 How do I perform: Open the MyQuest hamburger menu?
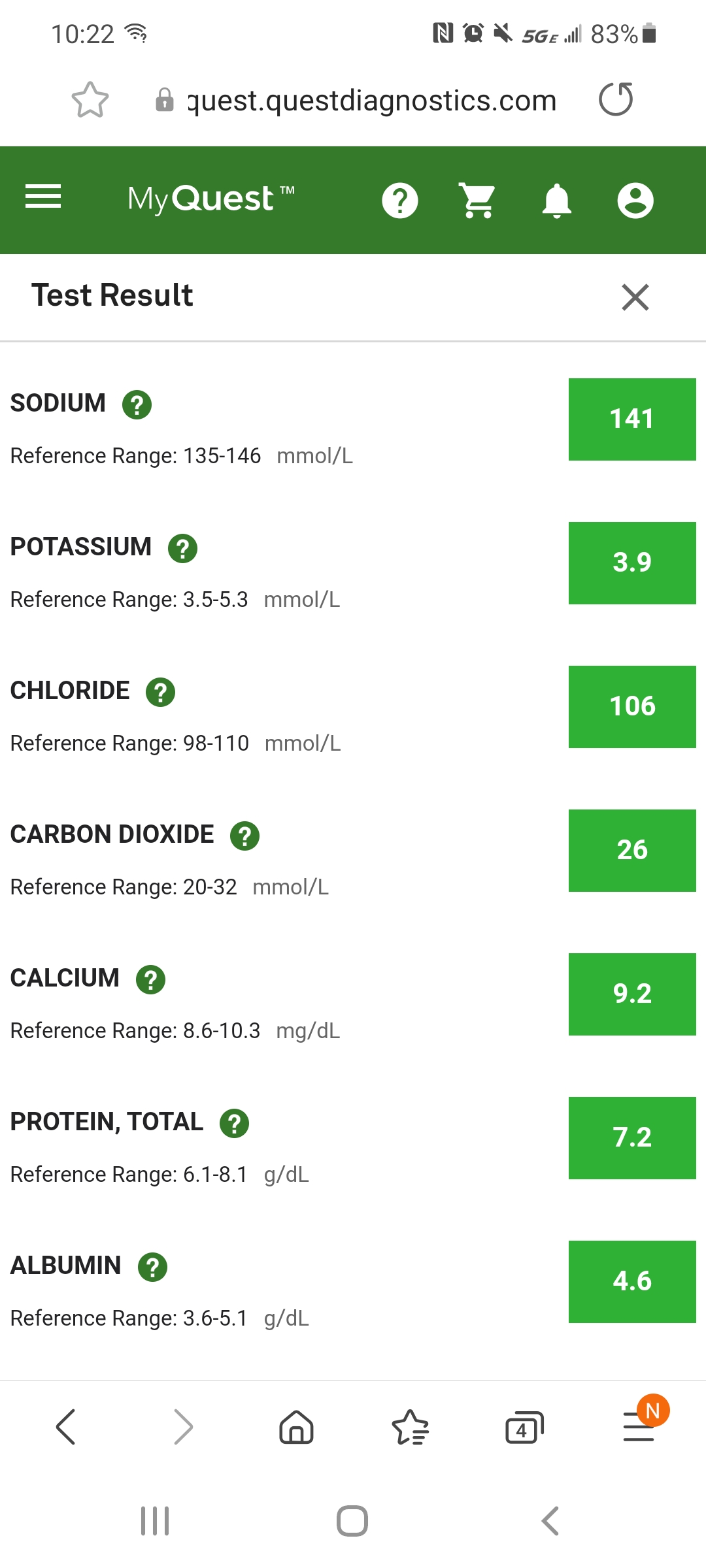pos(43,197)
